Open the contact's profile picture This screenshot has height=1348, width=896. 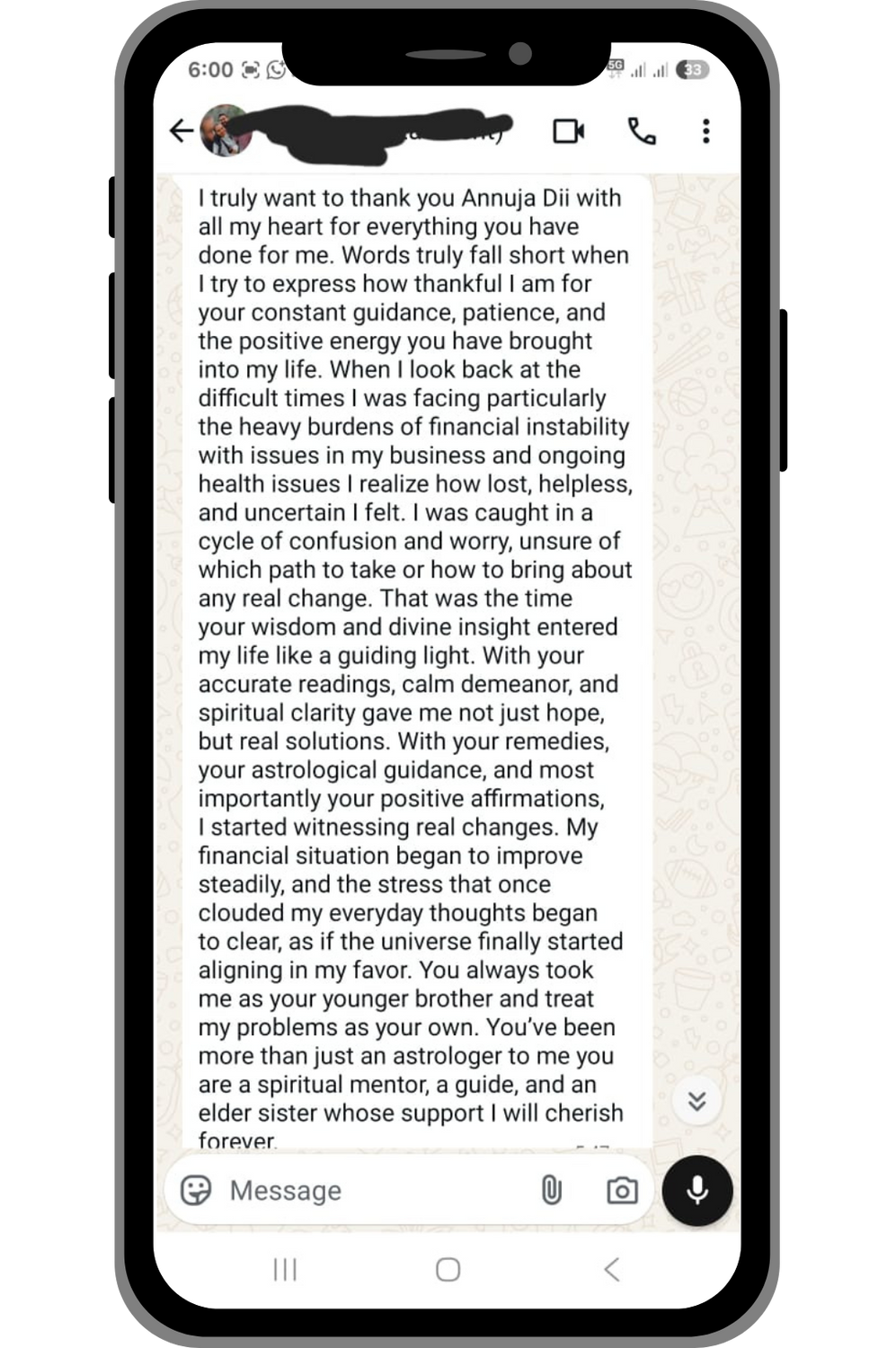point(225,131)
